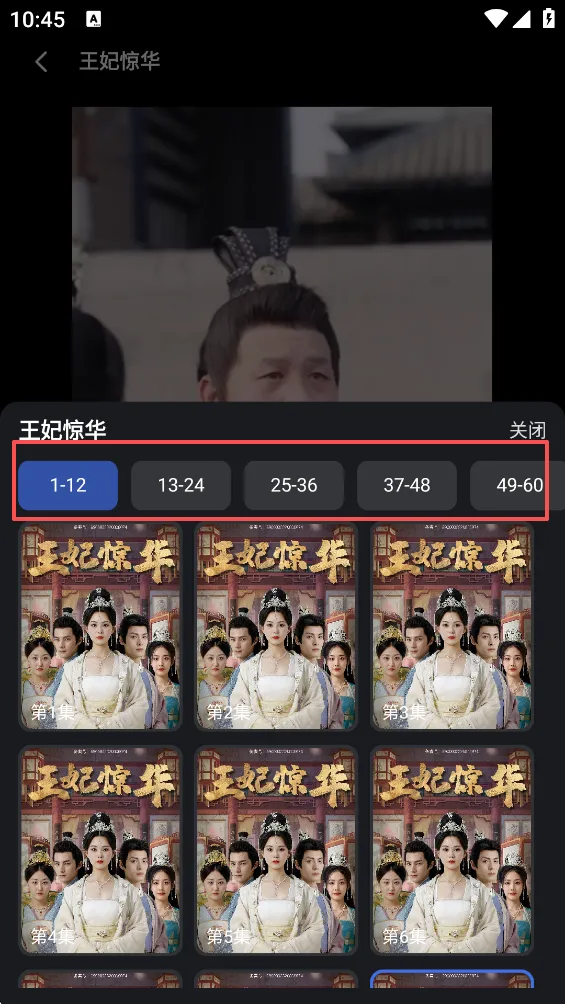Open episode 第2集
The image size is (565, 1004).
[276, 627]
